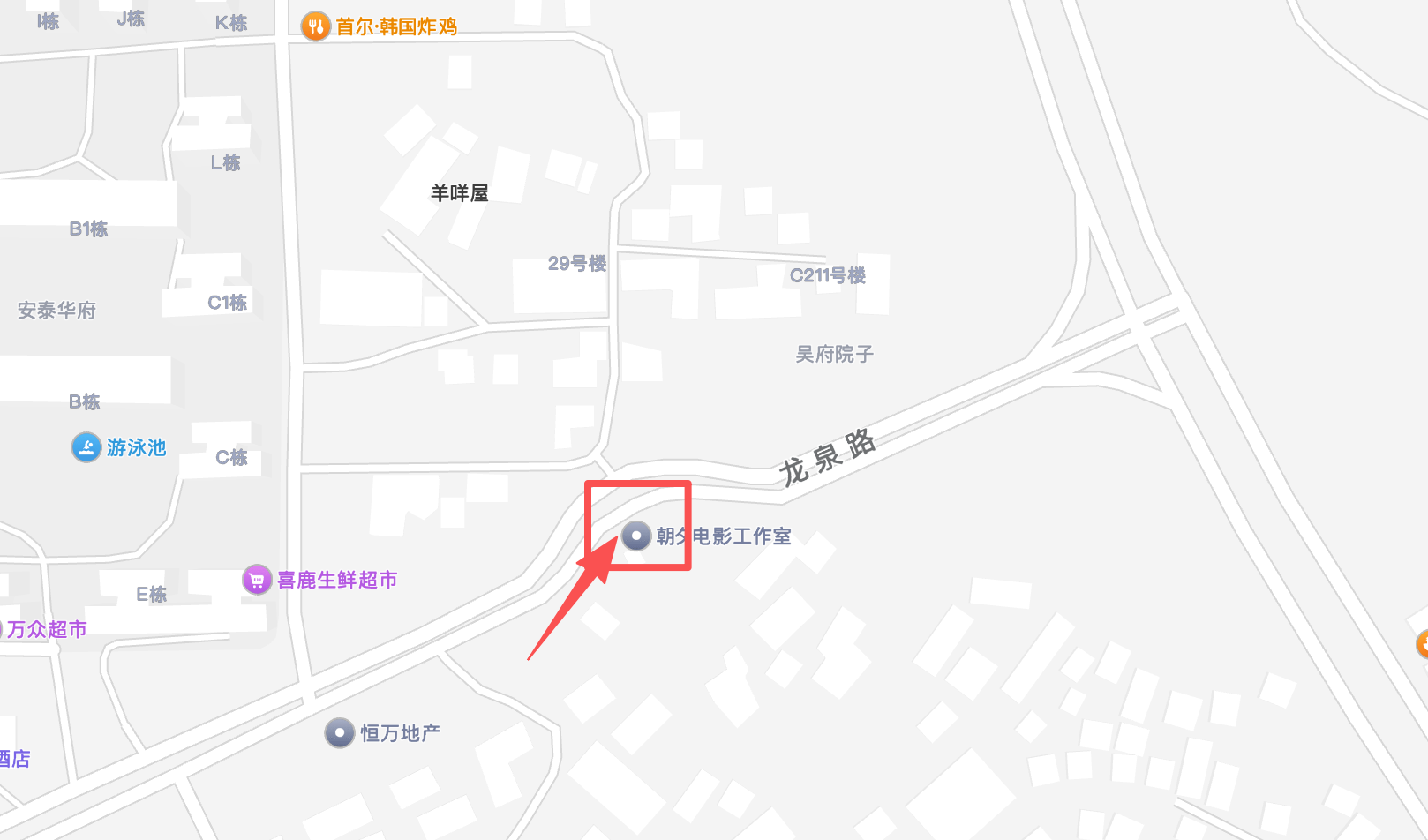This screenshot has height=840, width=1428.
Task: Open the 万众超市 map marker
Action: click(x=3, y=629)
